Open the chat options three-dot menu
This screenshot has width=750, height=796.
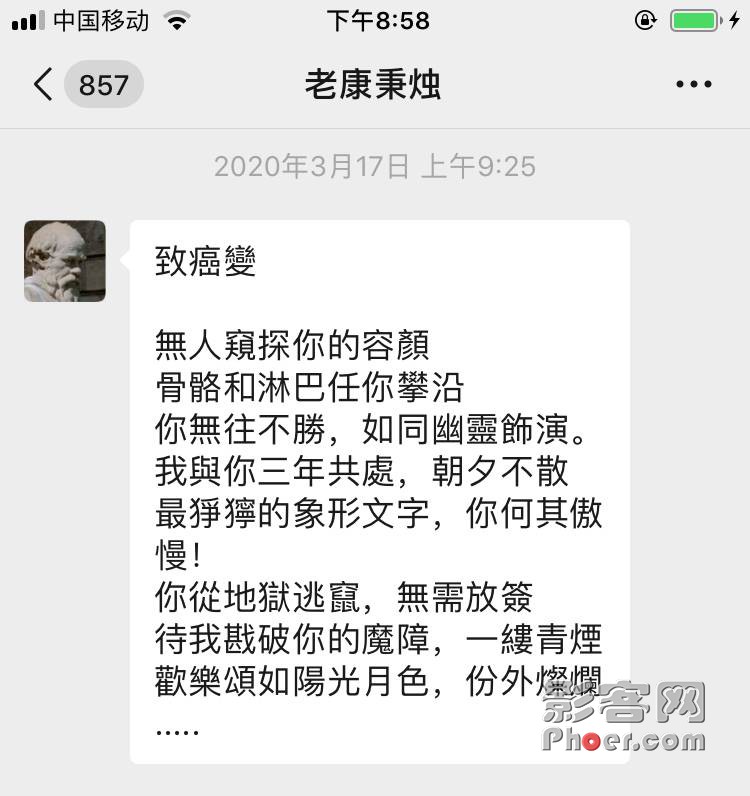693,85
